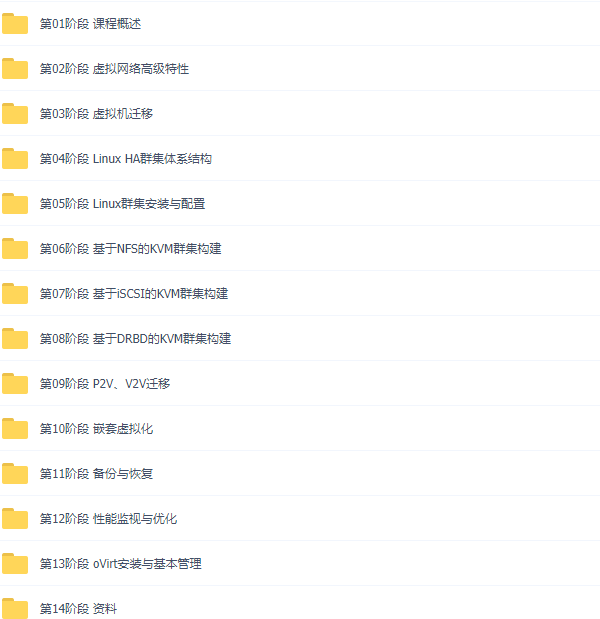Tap the 第11阶段 备份与恢复 folder

coord(96,474)
